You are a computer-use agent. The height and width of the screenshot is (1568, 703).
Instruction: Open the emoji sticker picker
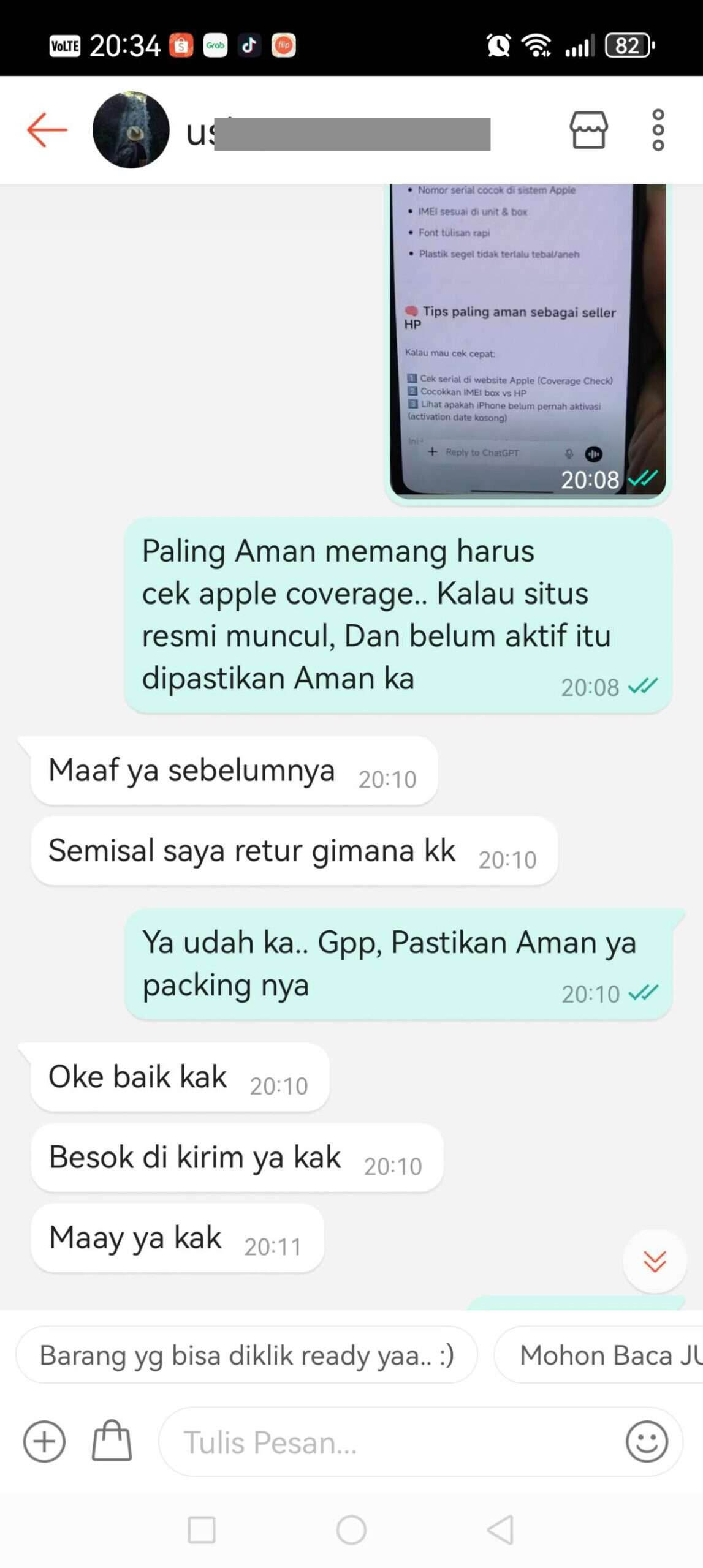click(x=646, y=1442)
